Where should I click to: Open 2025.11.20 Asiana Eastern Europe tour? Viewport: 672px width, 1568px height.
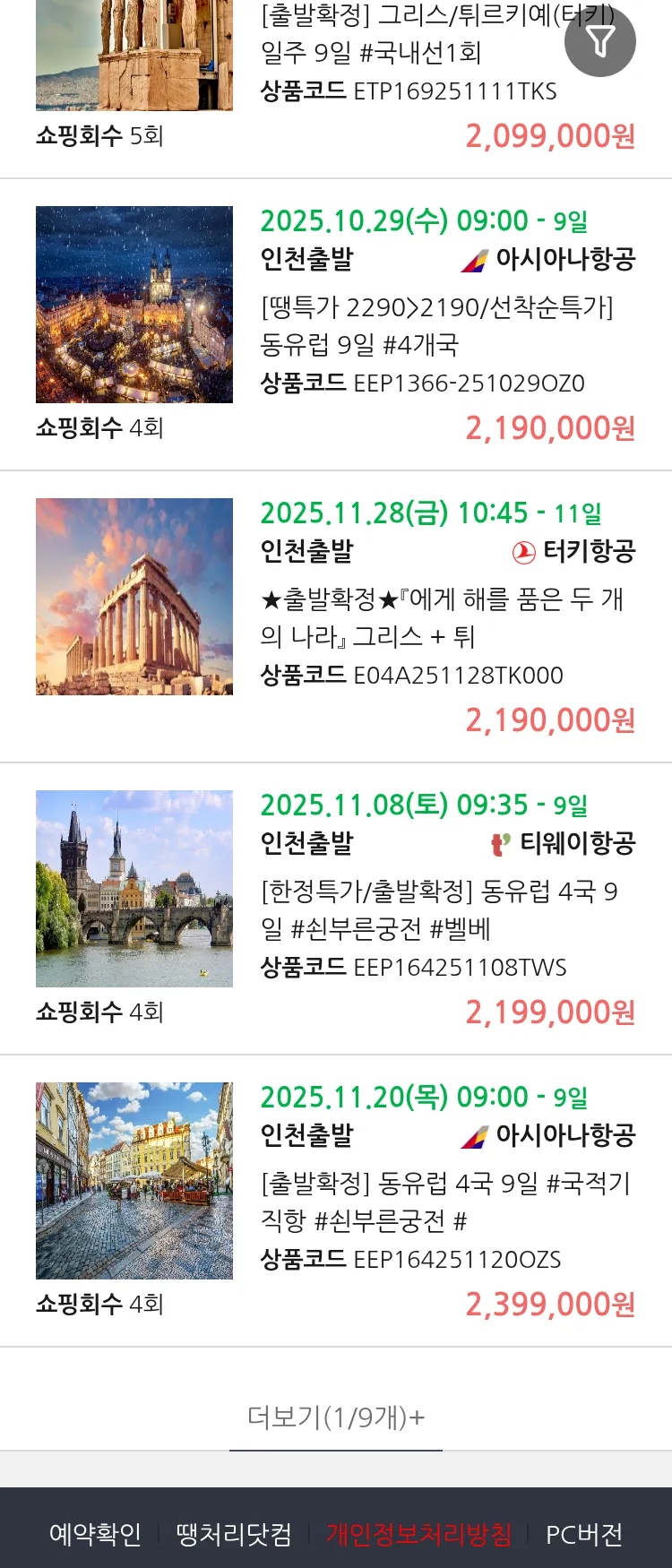coord(445,1202)
